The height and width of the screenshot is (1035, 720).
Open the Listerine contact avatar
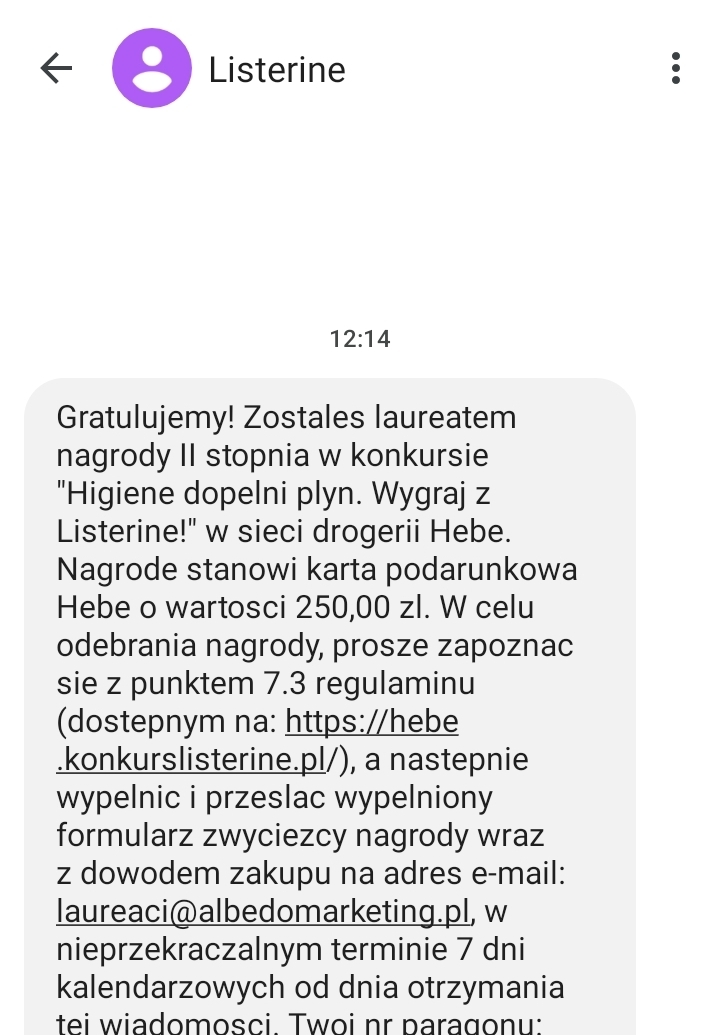click(151, 68)
